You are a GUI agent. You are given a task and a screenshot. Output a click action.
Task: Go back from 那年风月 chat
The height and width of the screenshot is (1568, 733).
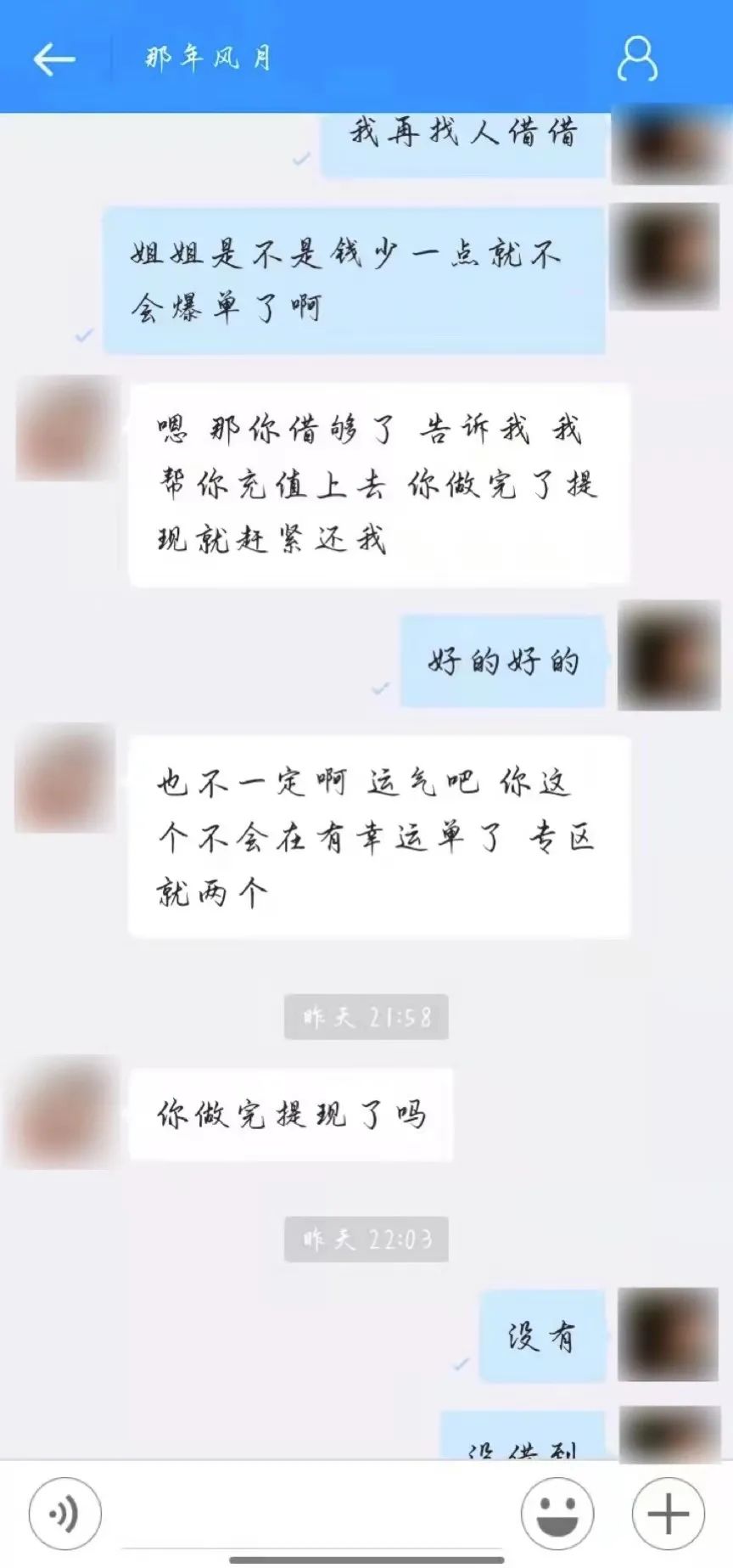tap(54, 59)
